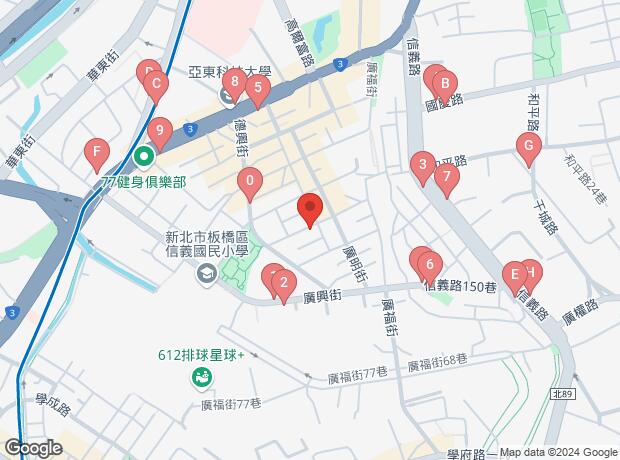The width and height of the screenshot is (620, 460).
Task: Open marker number 0 near 德興街
Action: 249,182
